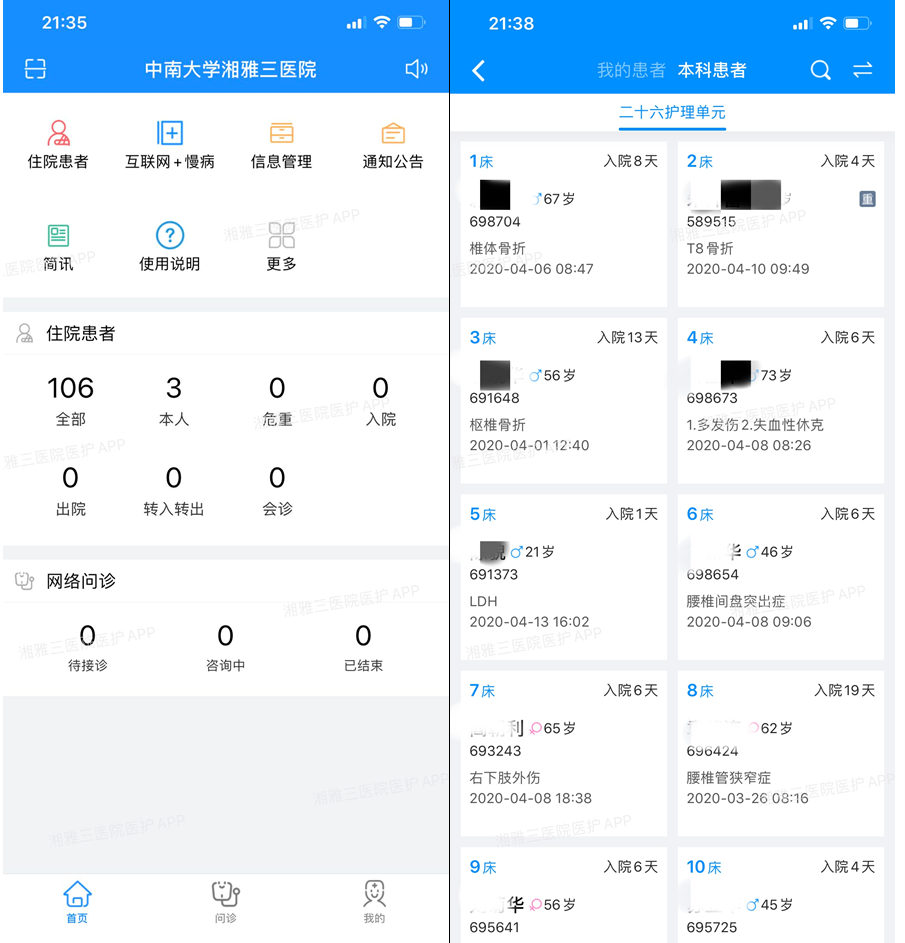Open 通知公告 module
This screenshot has height=943, width=905.
click(x=393, y=145)
